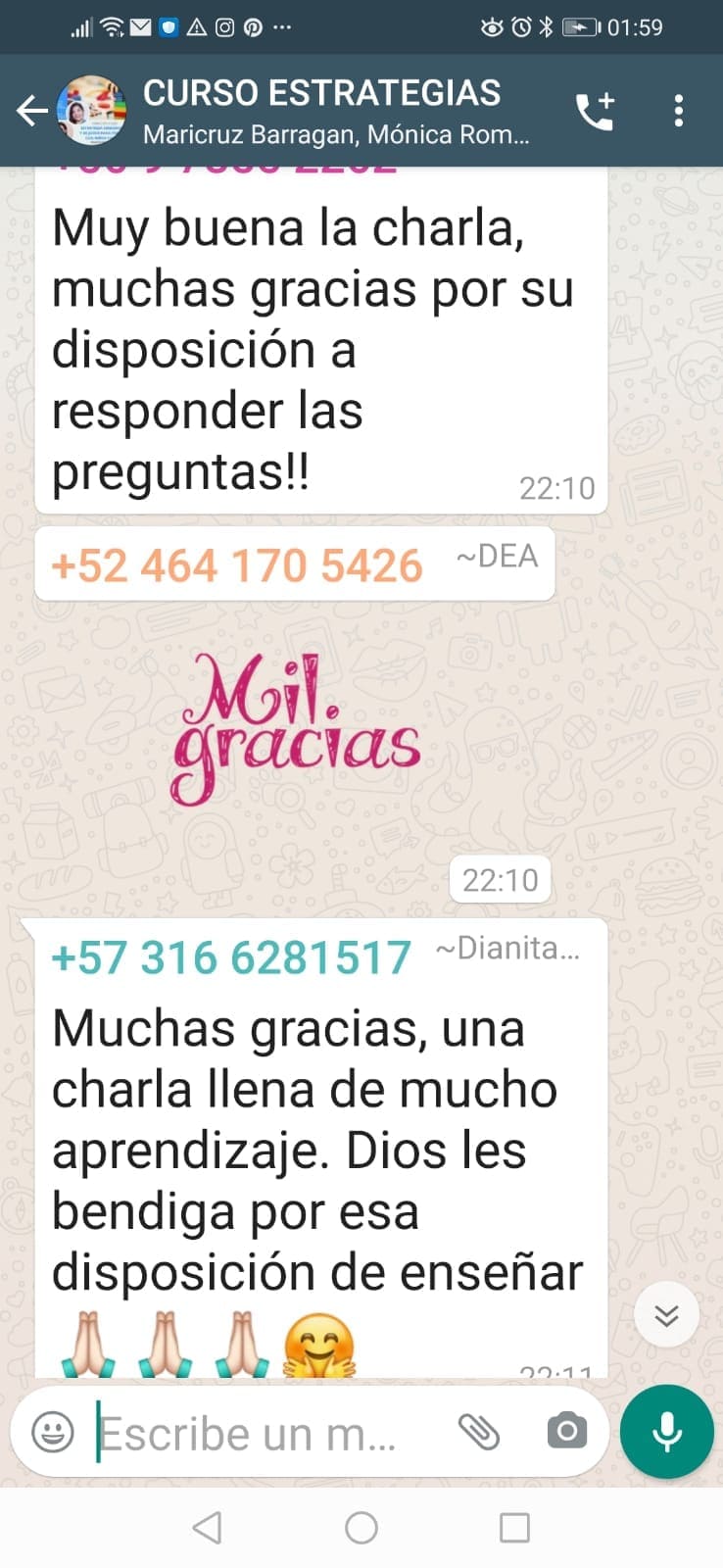The width and height of the screenshot is (723, 1568).
Task: Open the Mil gracias sticker
Action: coord(296,729)
